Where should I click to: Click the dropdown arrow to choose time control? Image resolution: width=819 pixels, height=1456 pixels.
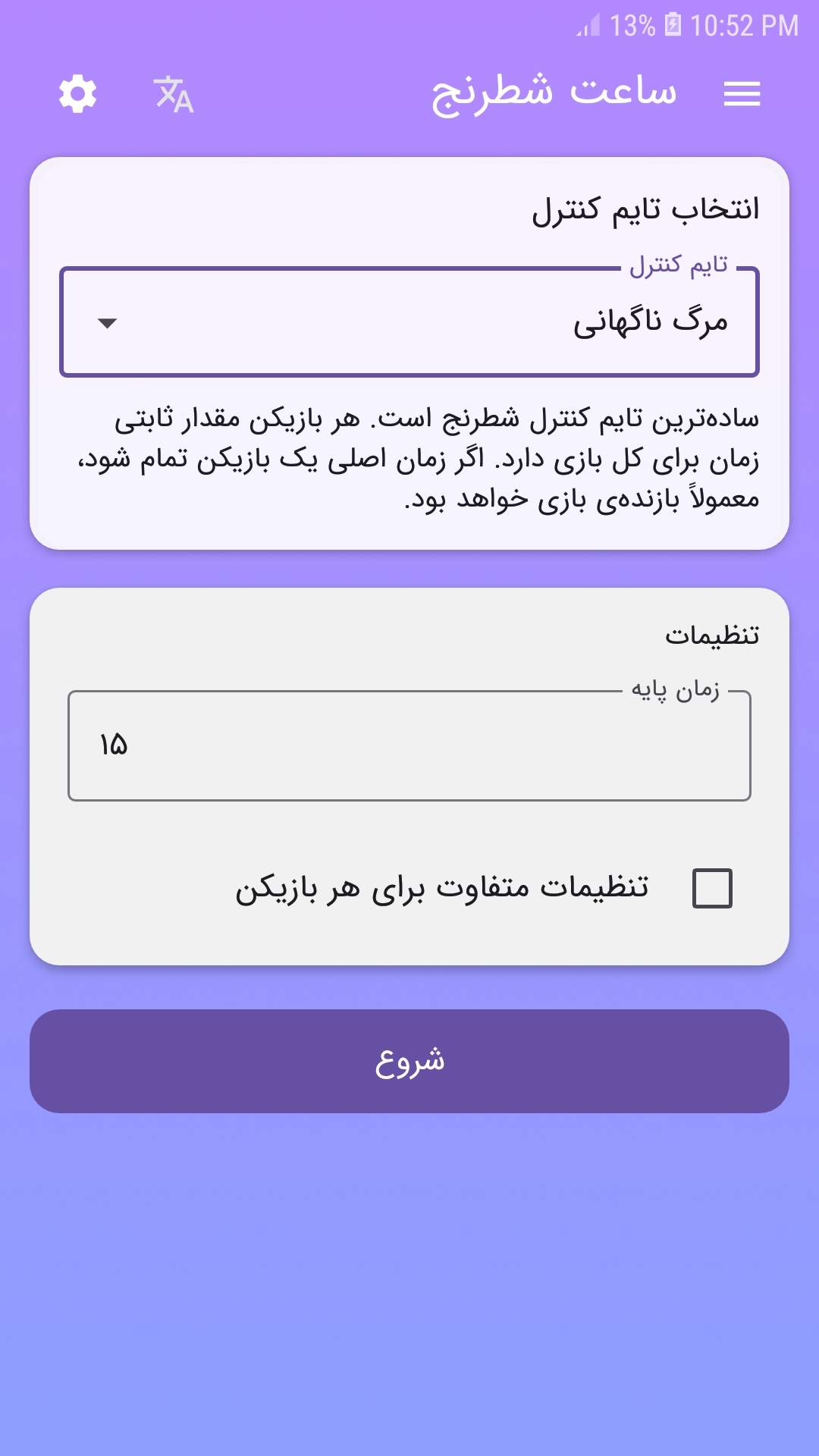coord(105,325)
